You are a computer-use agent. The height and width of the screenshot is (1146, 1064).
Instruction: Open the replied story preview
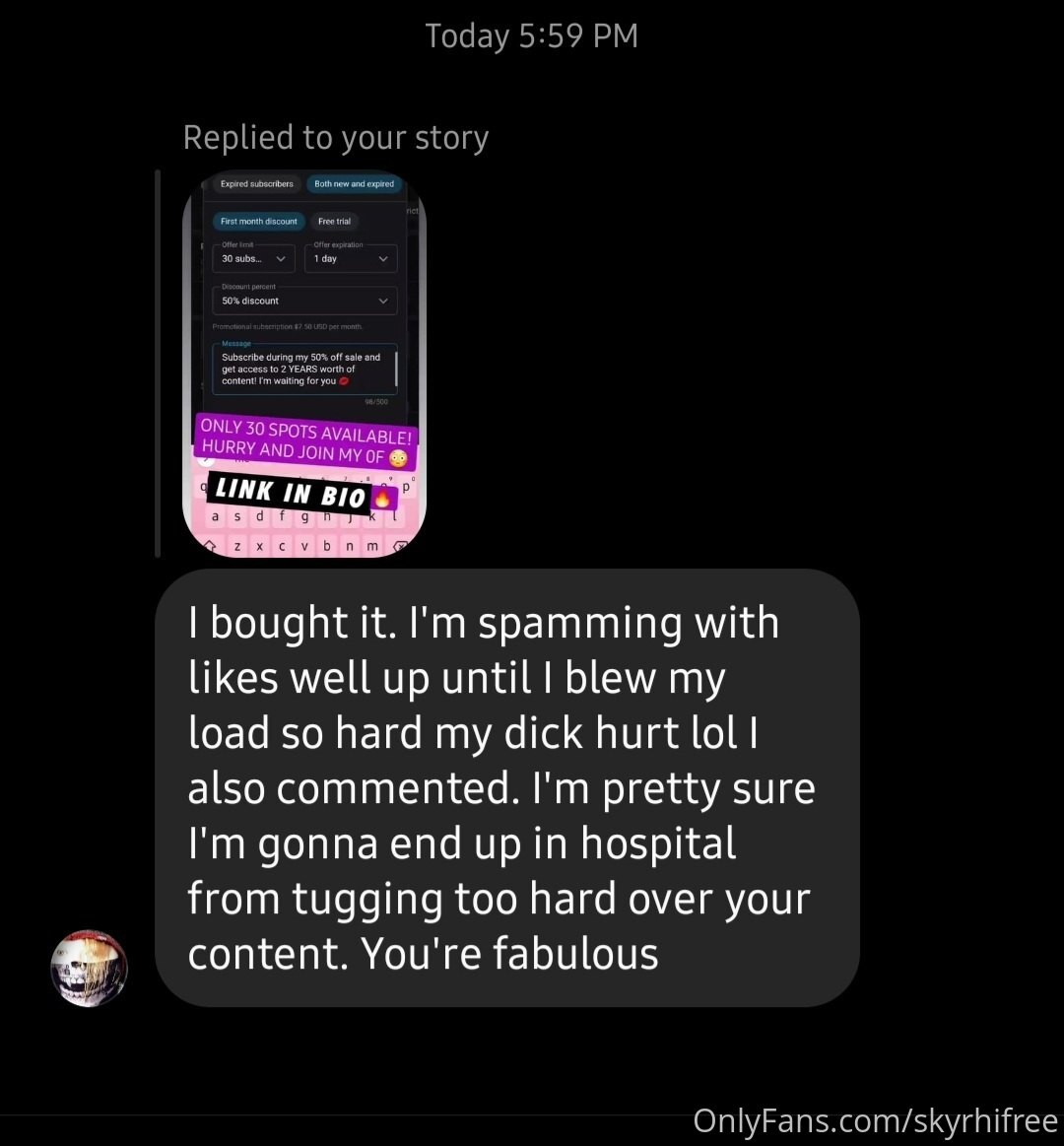pyautogui.click(x=304, y=365)
